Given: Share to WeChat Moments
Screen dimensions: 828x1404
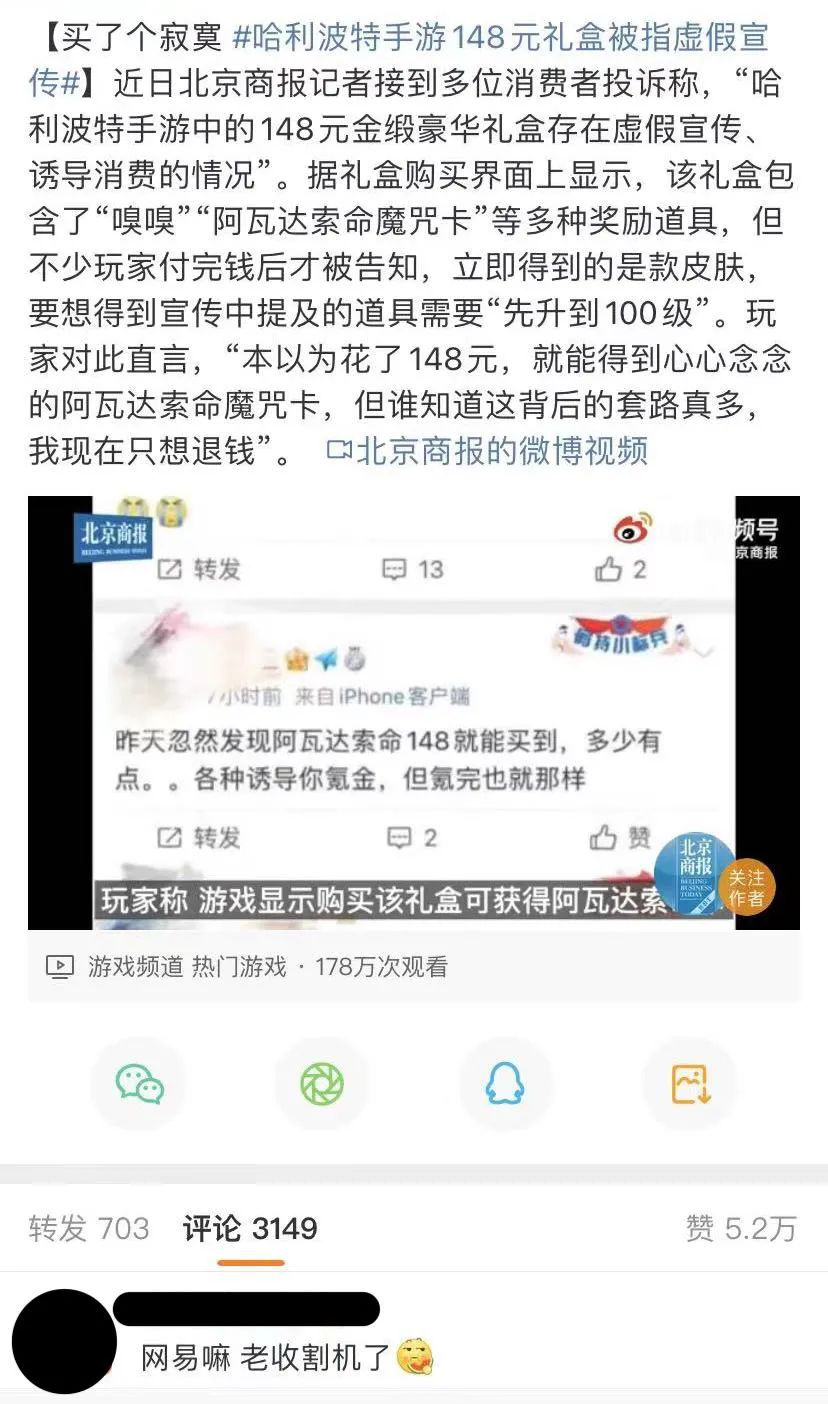Looking at the screenshot, I should pos(322,1084).
